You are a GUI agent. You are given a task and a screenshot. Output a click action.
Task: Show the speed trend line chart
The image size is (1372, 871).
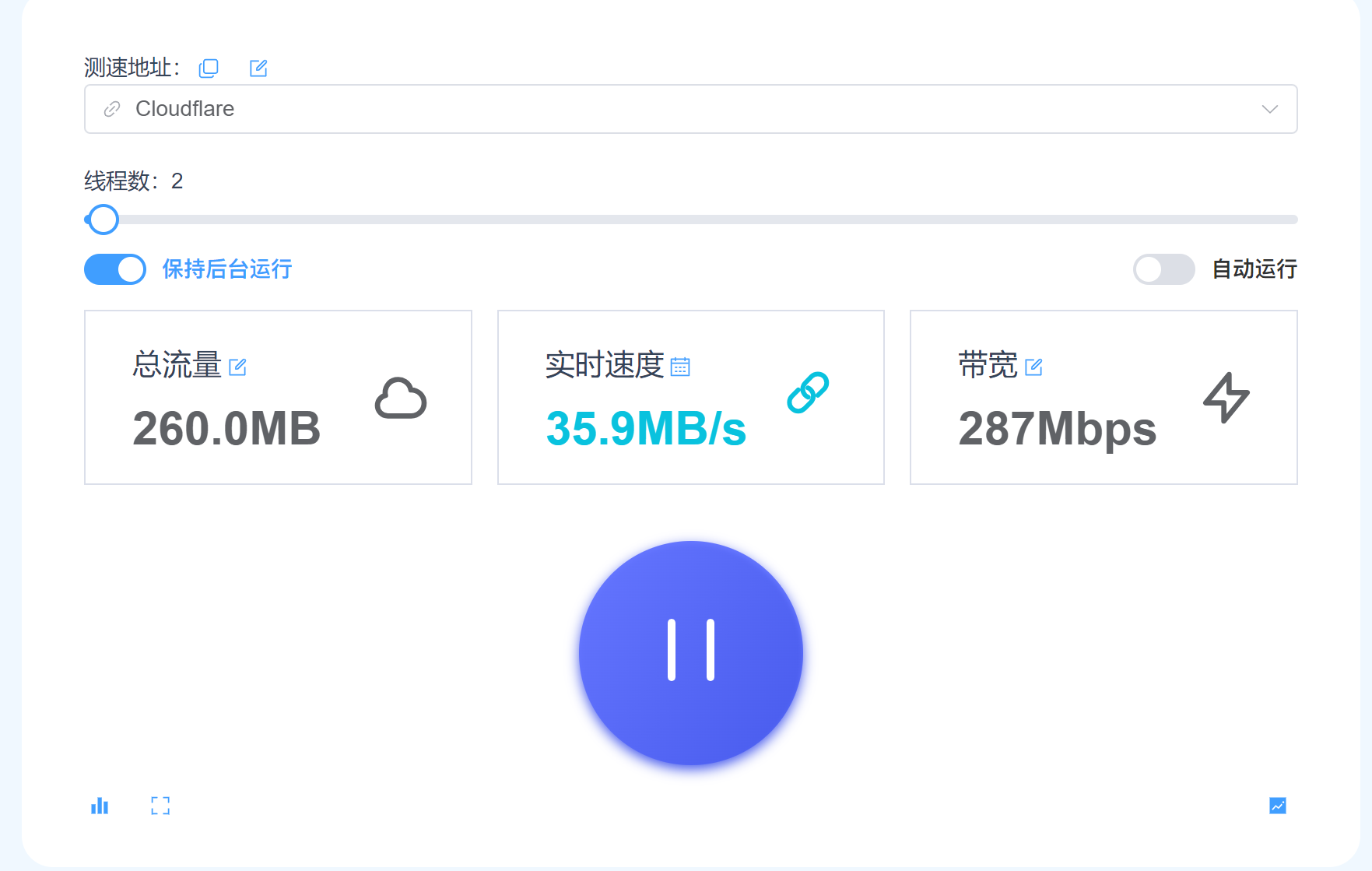tap(1277, 806)
